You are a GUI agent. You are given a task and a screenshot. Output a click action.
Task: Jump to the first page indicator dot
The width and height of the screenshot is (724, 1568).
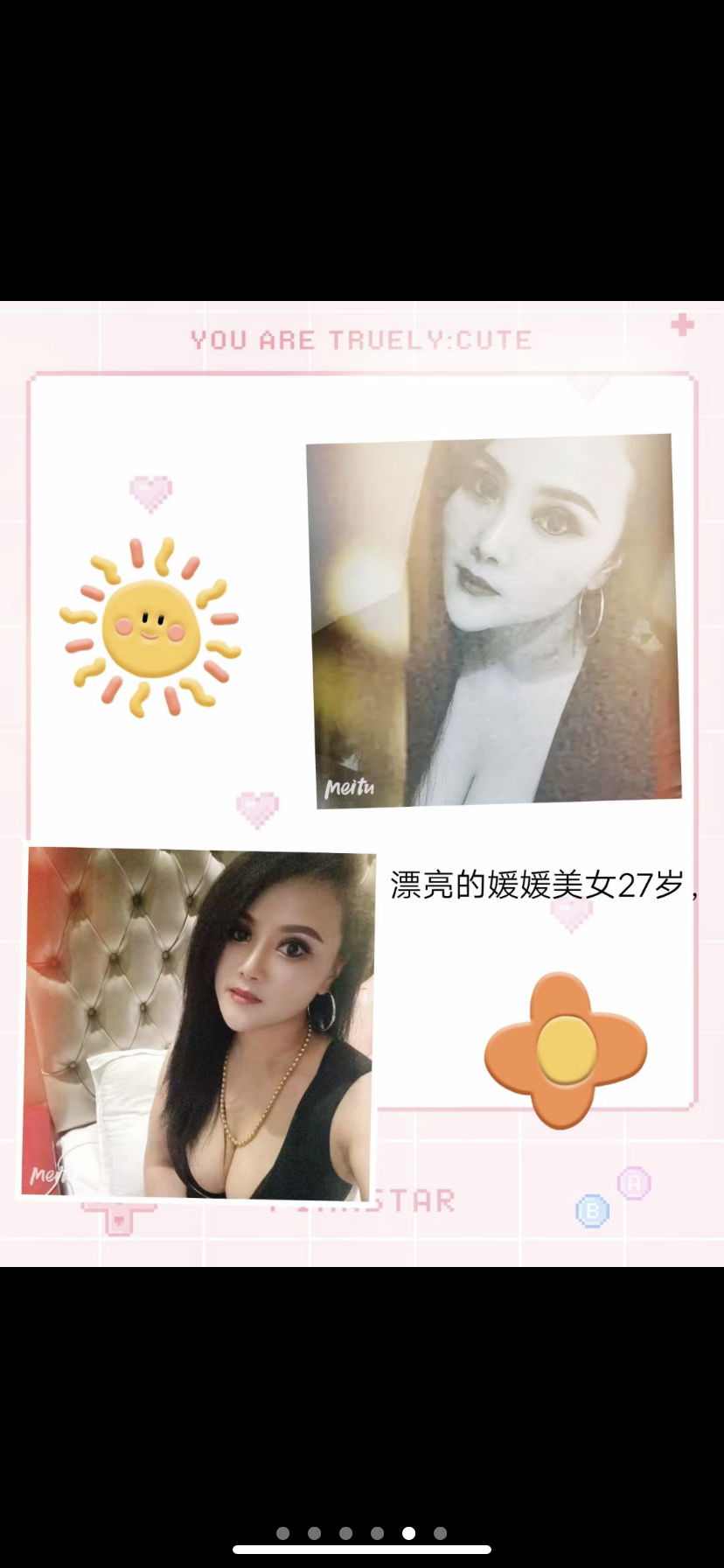[282, 1533]
